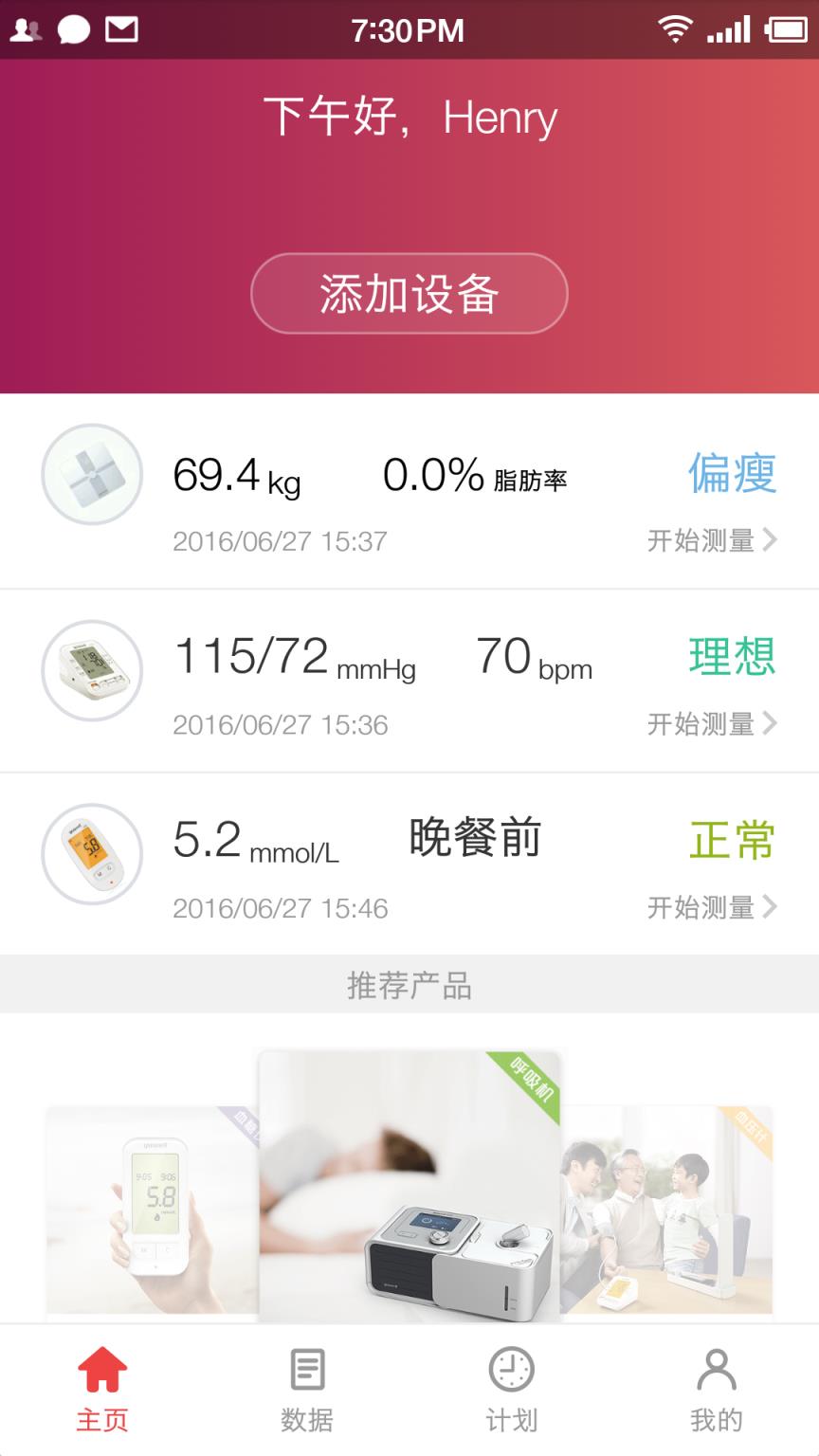Viewport: 819px width, 1456px height.
Task: Switch to the 数据 tab
Action: click(x=306, y=1384)
